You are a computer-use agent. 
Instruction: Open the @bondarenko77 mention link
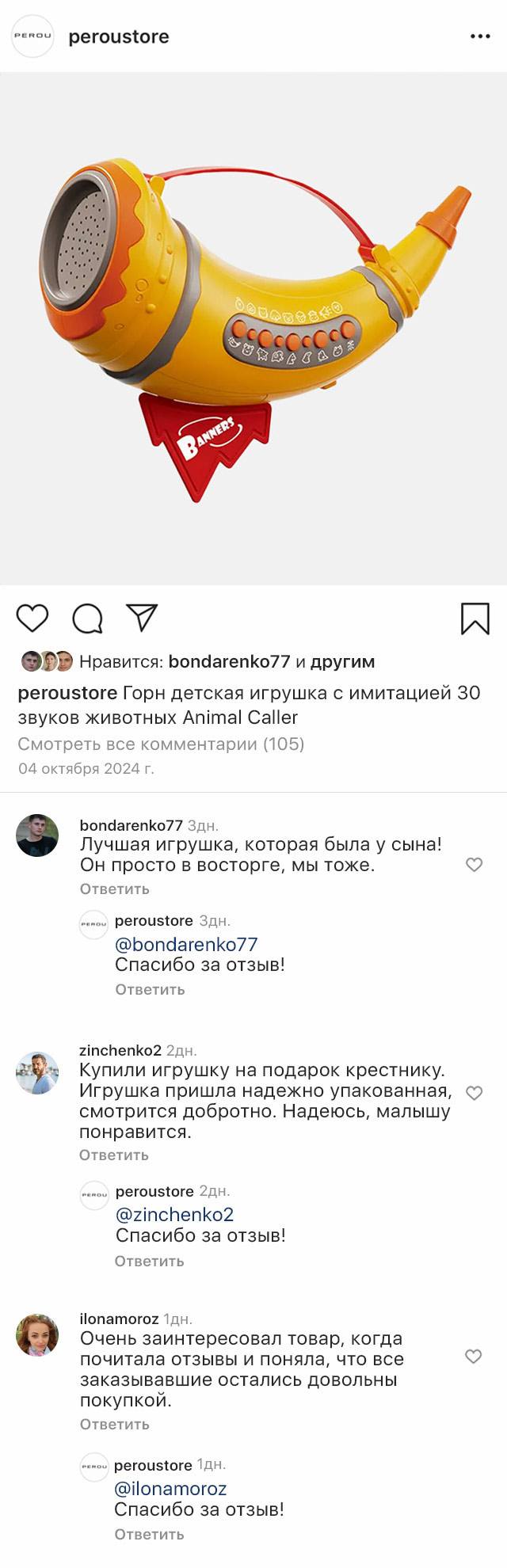point(186,944)
